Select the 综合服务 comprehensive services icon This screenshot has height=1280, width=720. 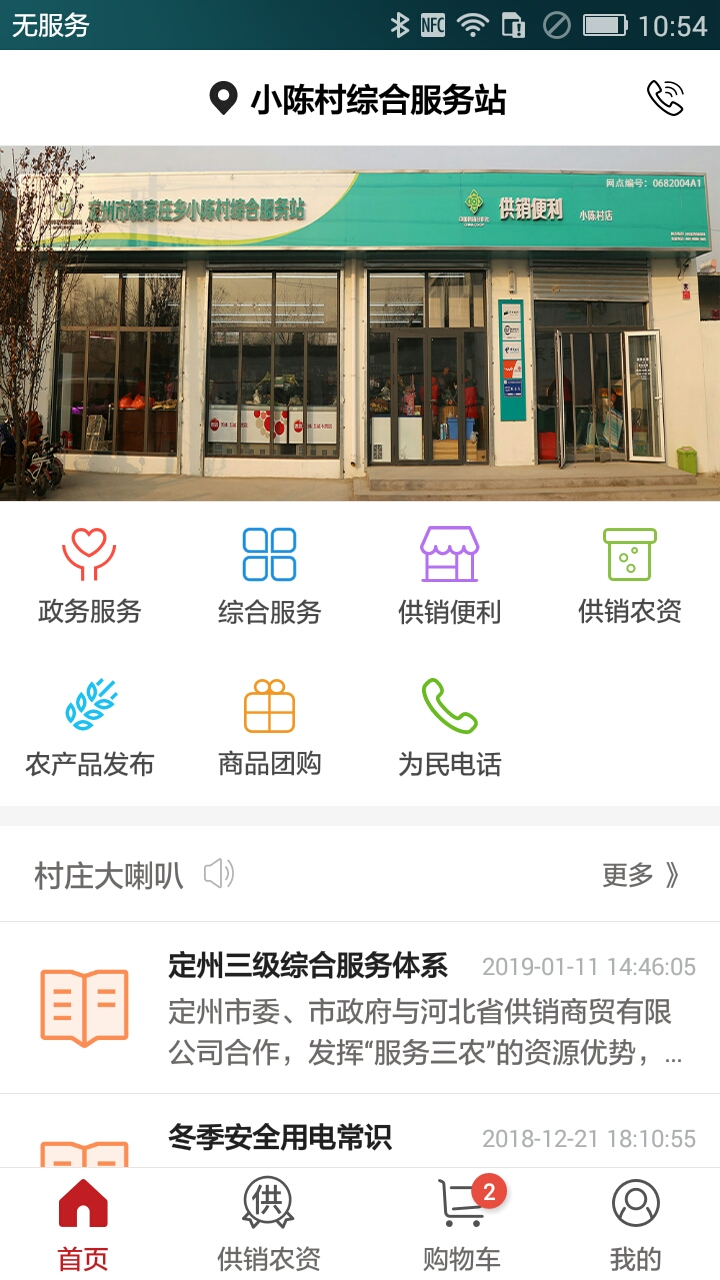[268, 572]
